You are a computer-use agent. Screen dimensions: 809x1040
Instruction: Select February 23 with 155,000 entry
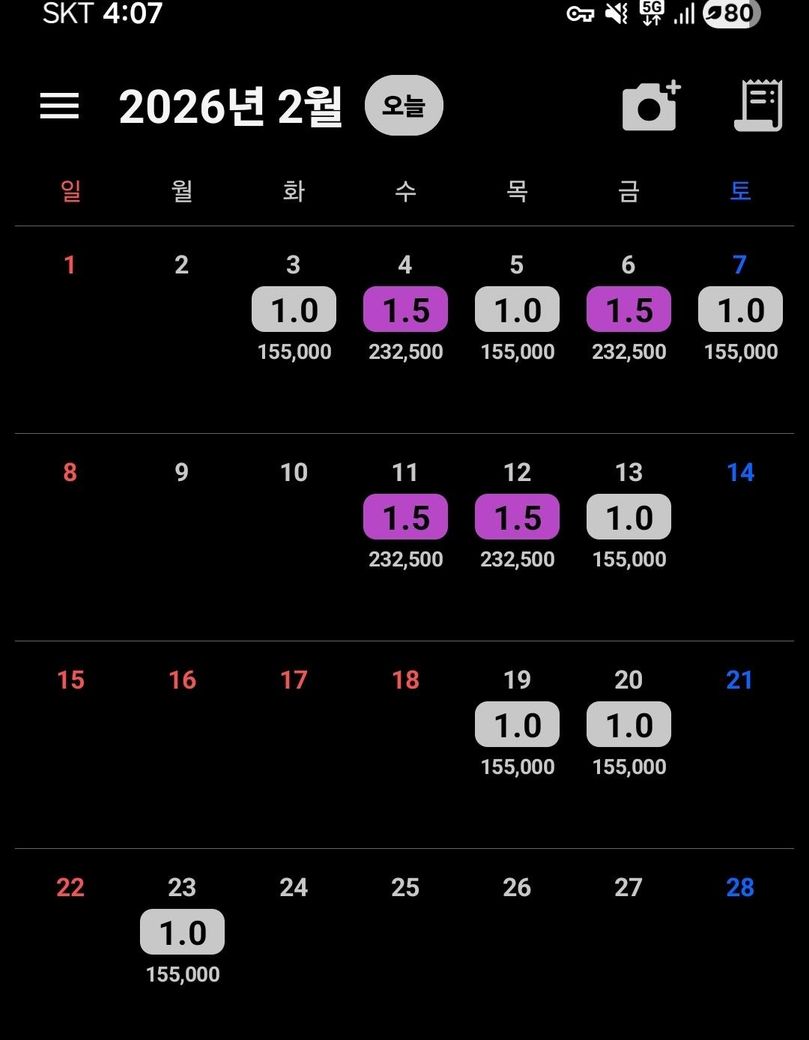(x=182, y=933)
